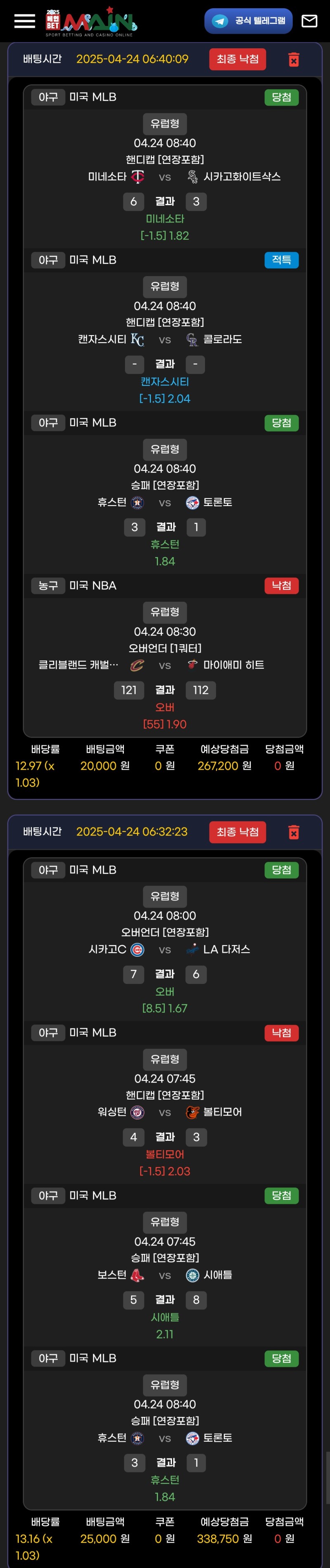Delete the bet slip from 06:32:23

(293, 832)
